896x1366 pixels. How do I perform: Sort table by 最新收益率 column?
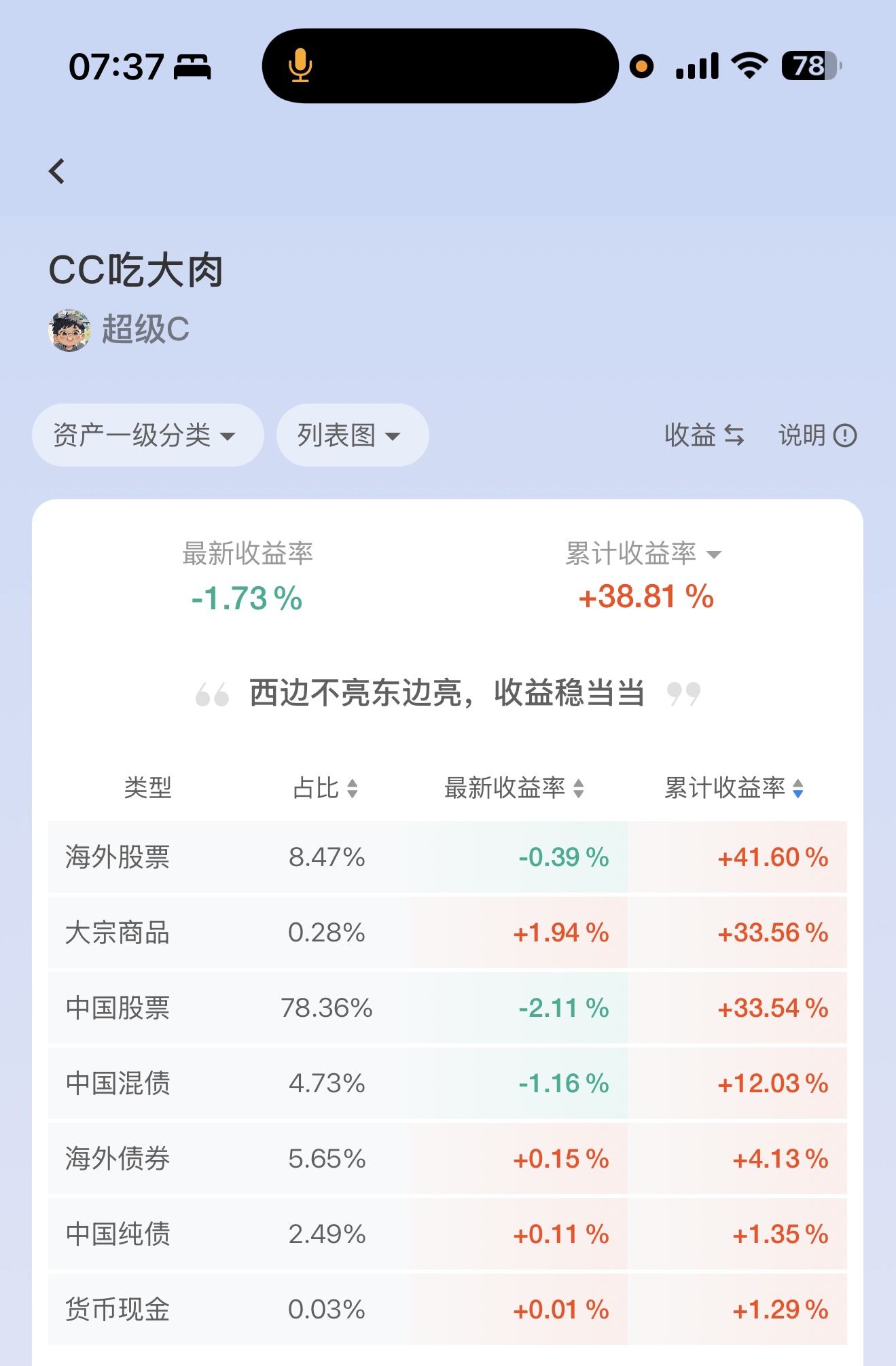point(514,789)
